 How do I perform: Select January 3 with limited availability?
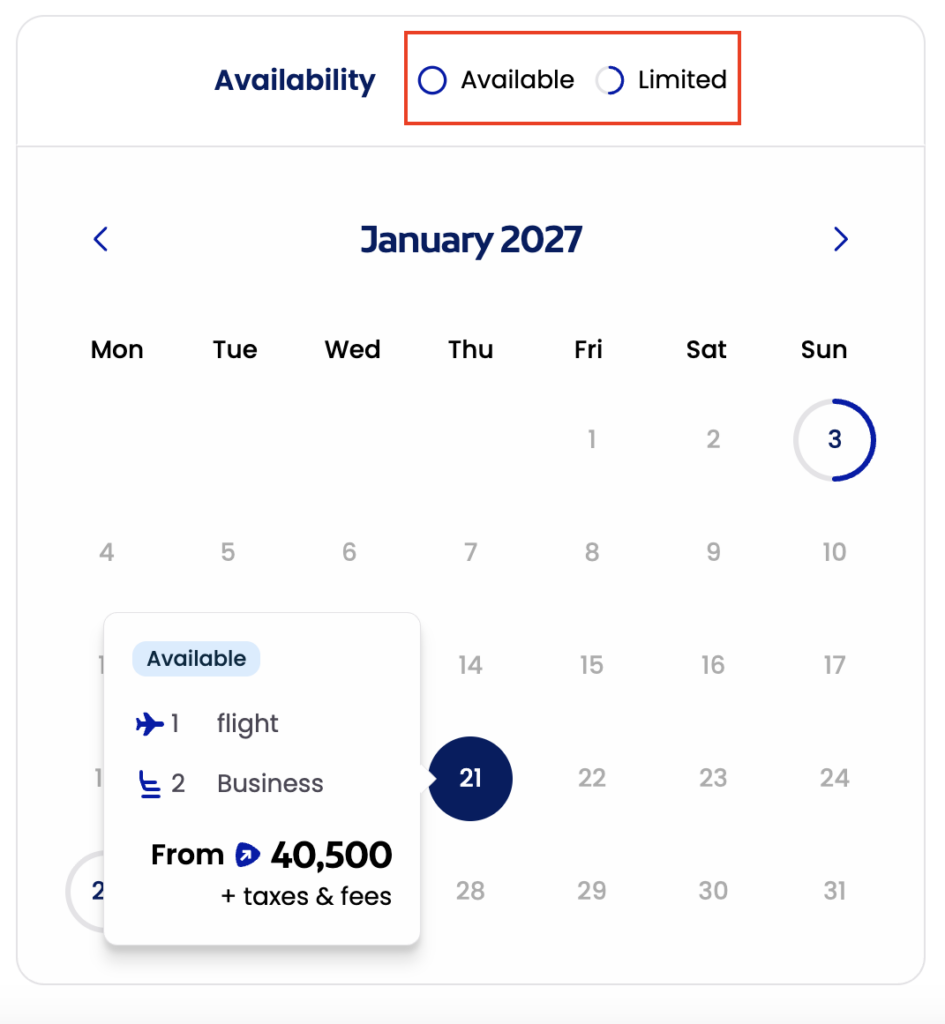[x=834, y=440]
